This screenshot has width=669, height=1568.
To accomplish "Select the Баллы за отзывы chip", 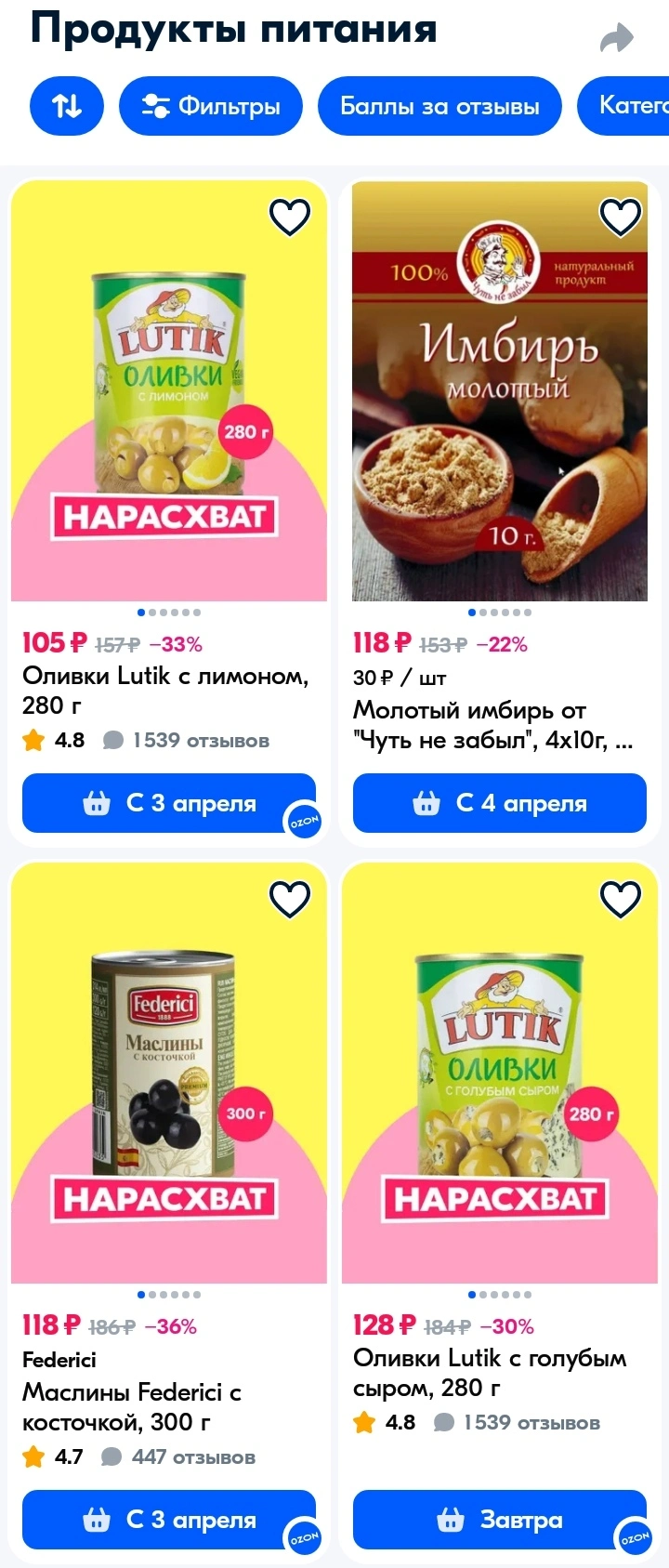I will 440,106.
